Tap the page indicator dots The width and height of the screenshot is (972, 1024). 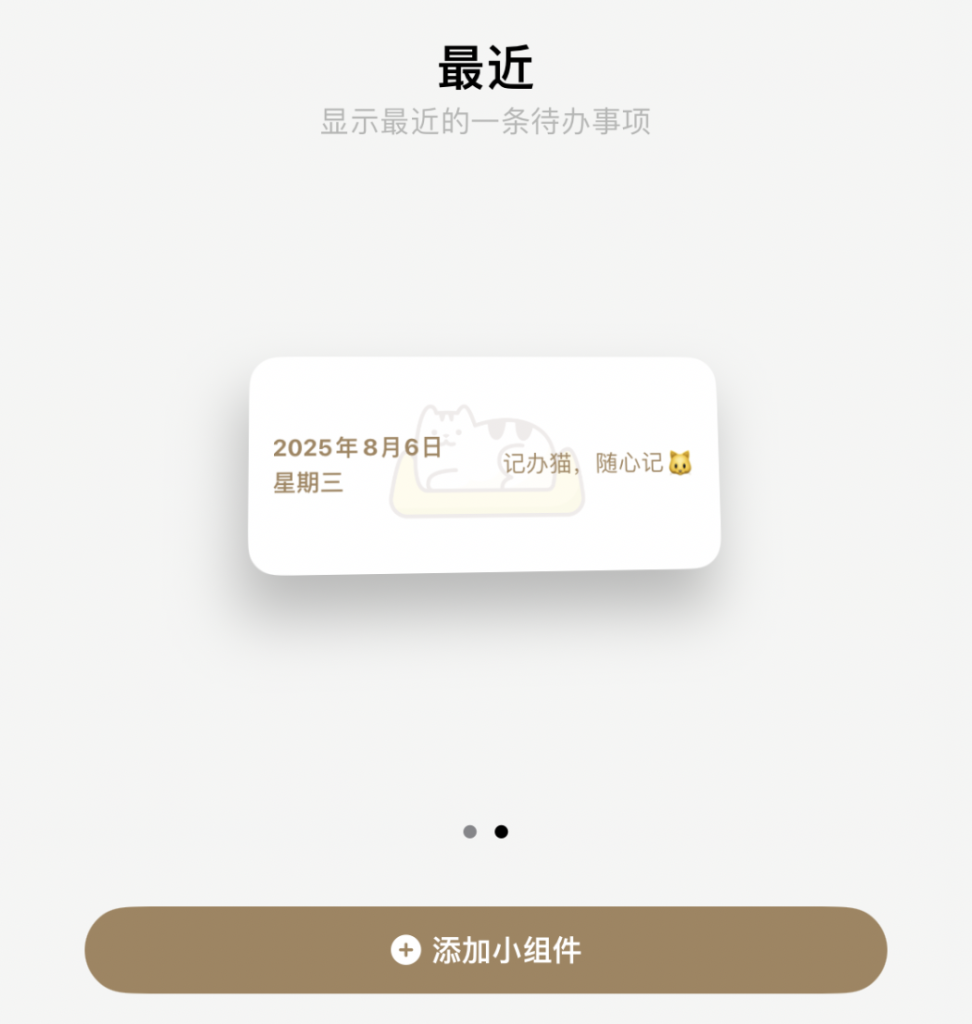click(485, 832)
